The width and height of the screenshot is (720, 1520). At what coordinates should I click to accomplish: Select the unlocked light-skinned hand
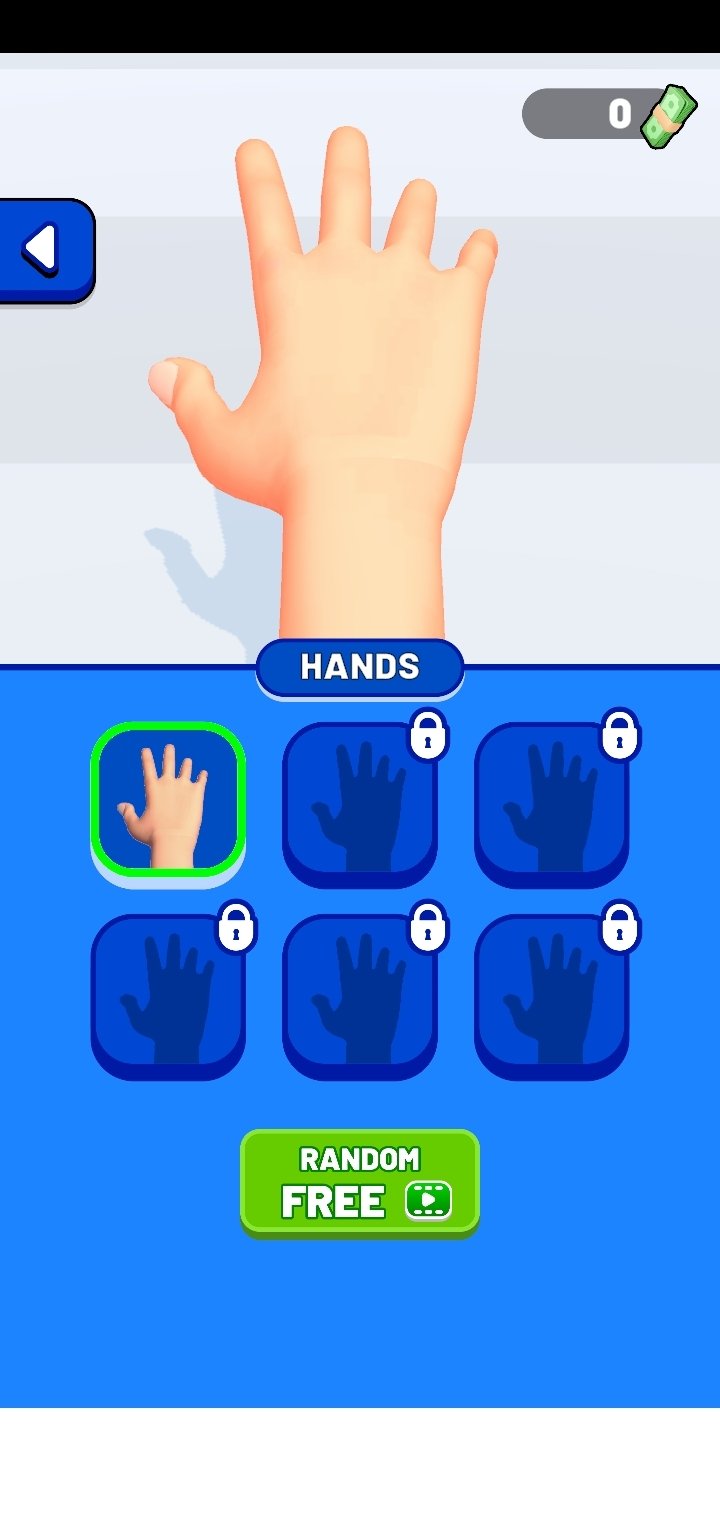[168, 799]
